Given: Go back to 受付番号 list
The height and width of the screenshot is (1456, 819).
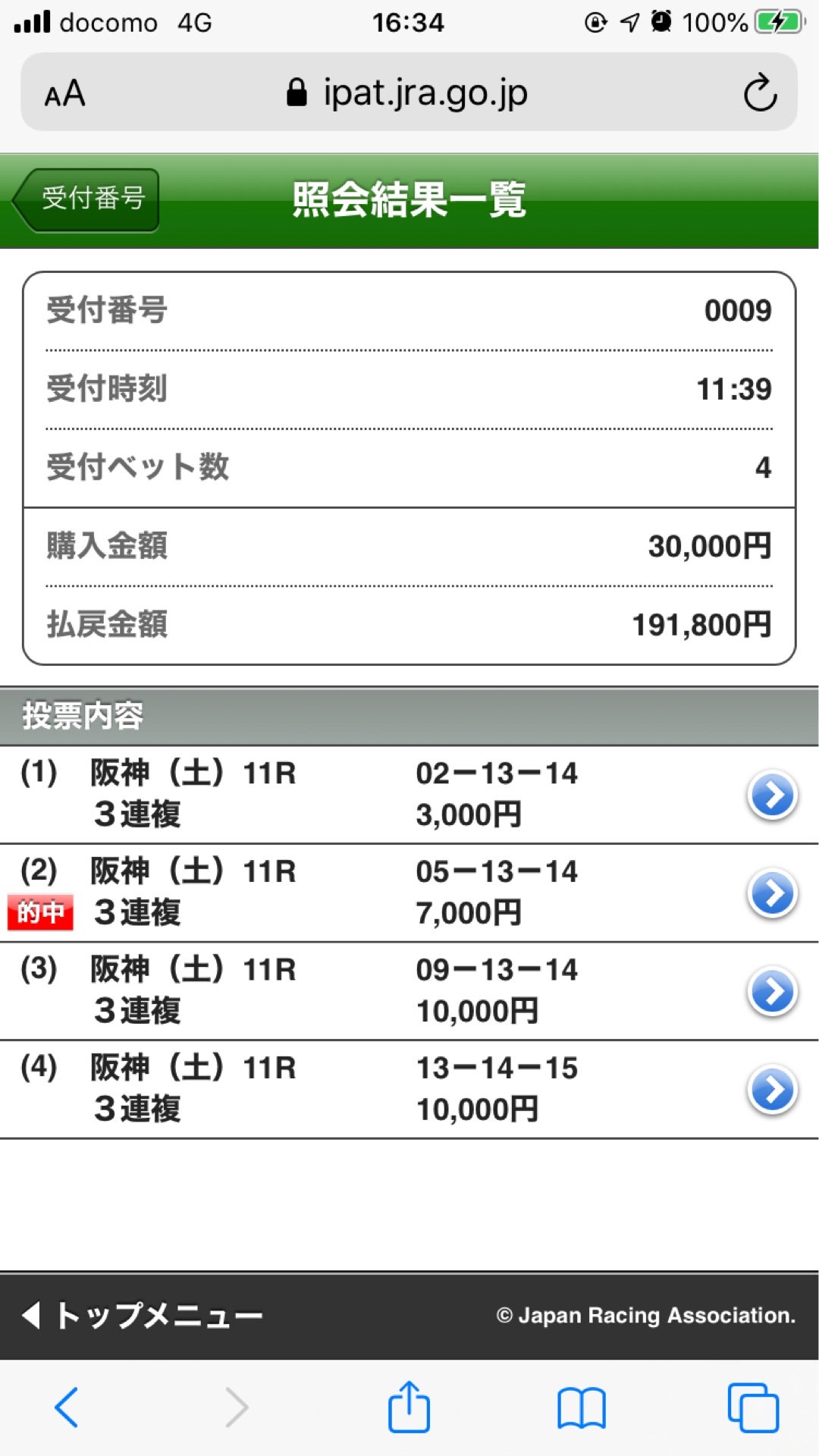Looking at the screenshot, I should pyautogui.click(x=86, y=199).
